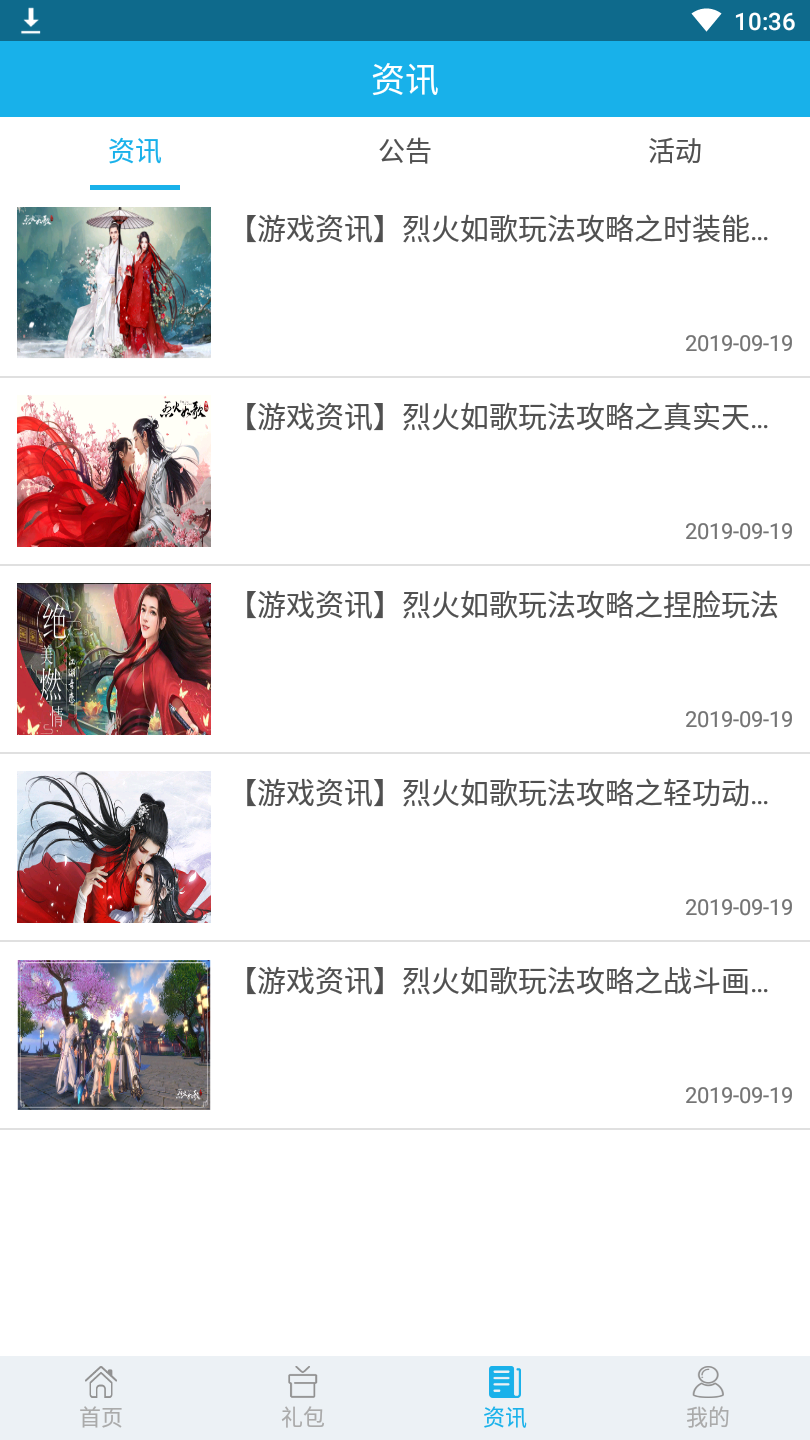Select the 资讯 top tab
Screen dimensions: 810x1440
point(135,152)
